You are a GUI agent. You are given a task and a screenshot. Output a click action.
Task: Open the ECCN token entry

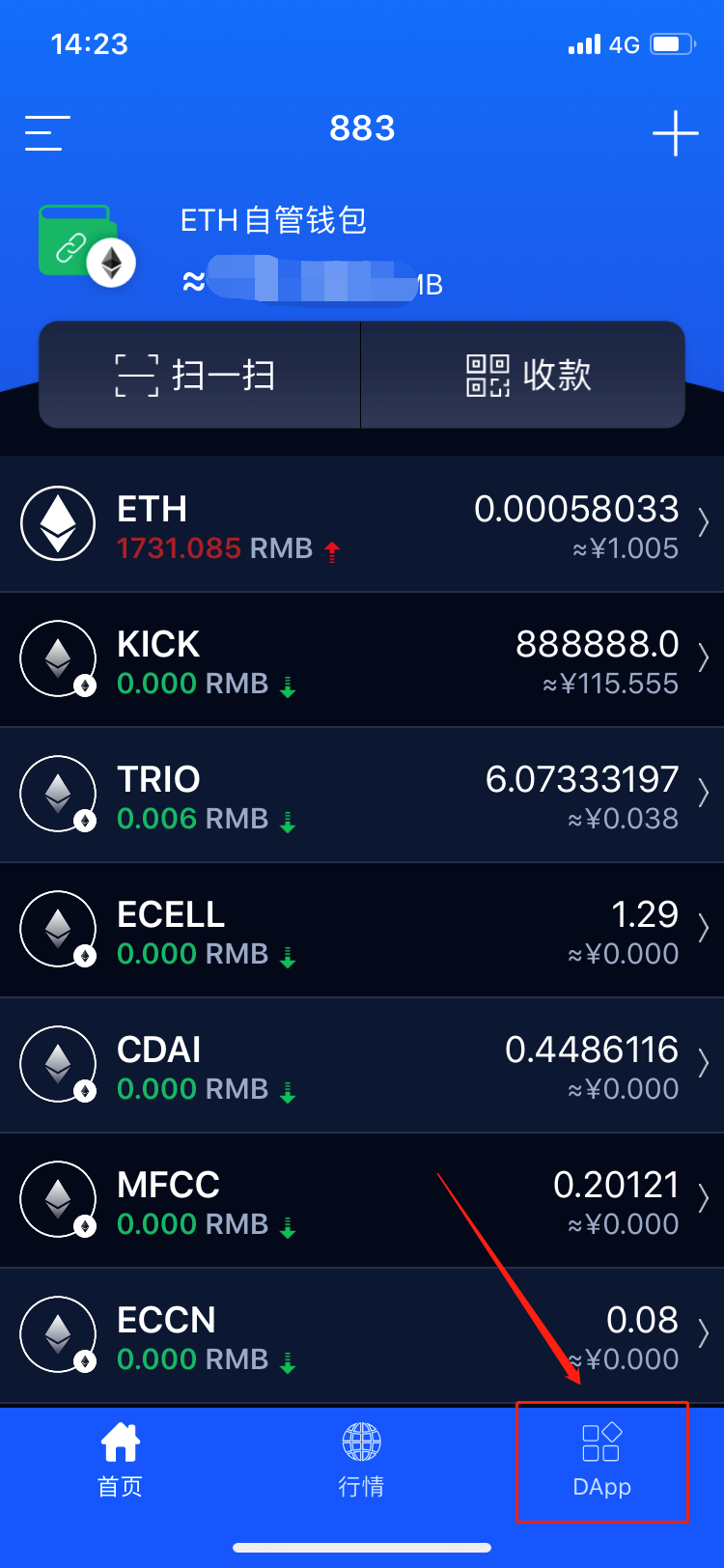point(362,1335)
